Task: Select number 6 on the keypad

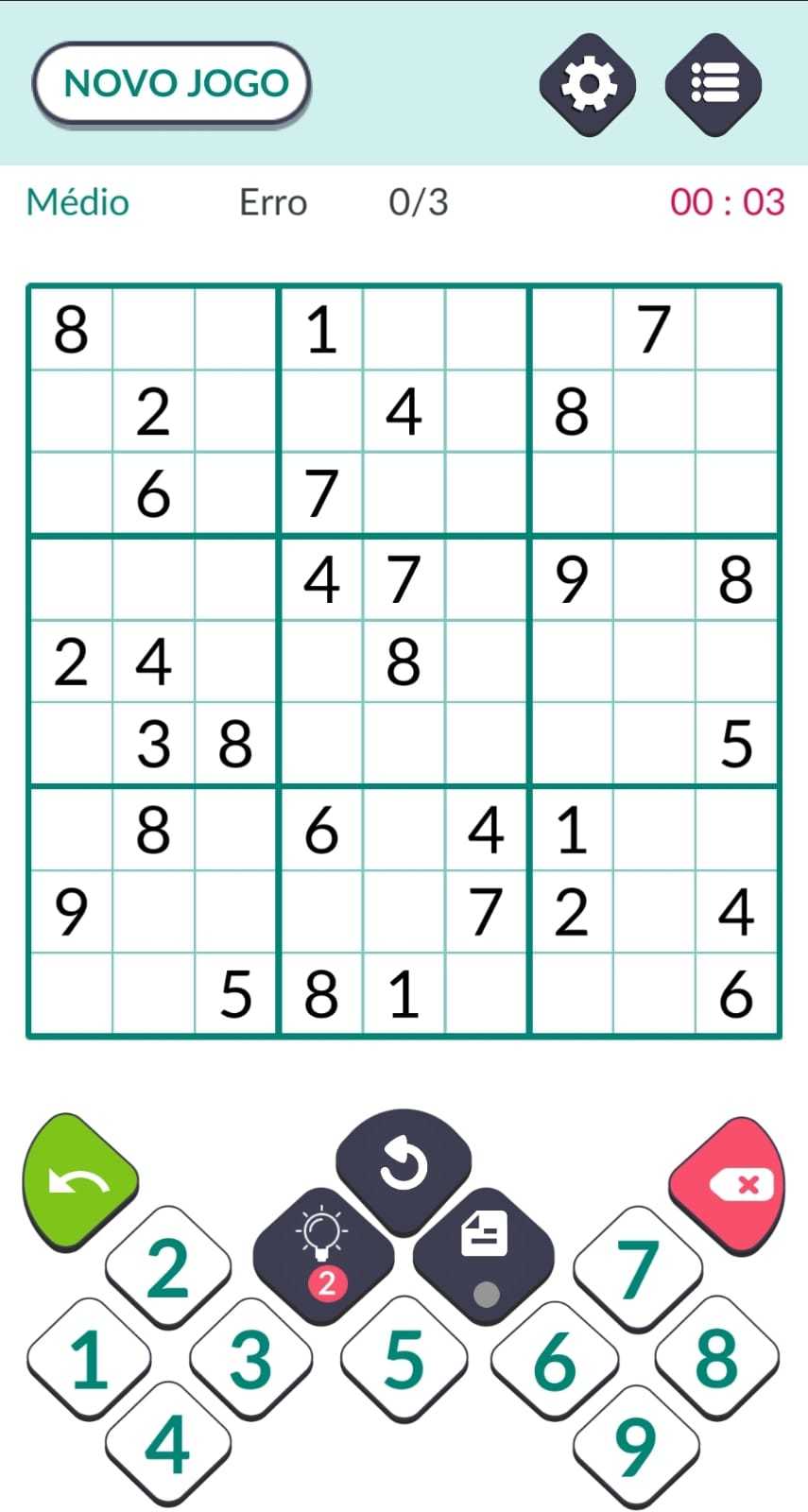Action: pos(555,1361)
